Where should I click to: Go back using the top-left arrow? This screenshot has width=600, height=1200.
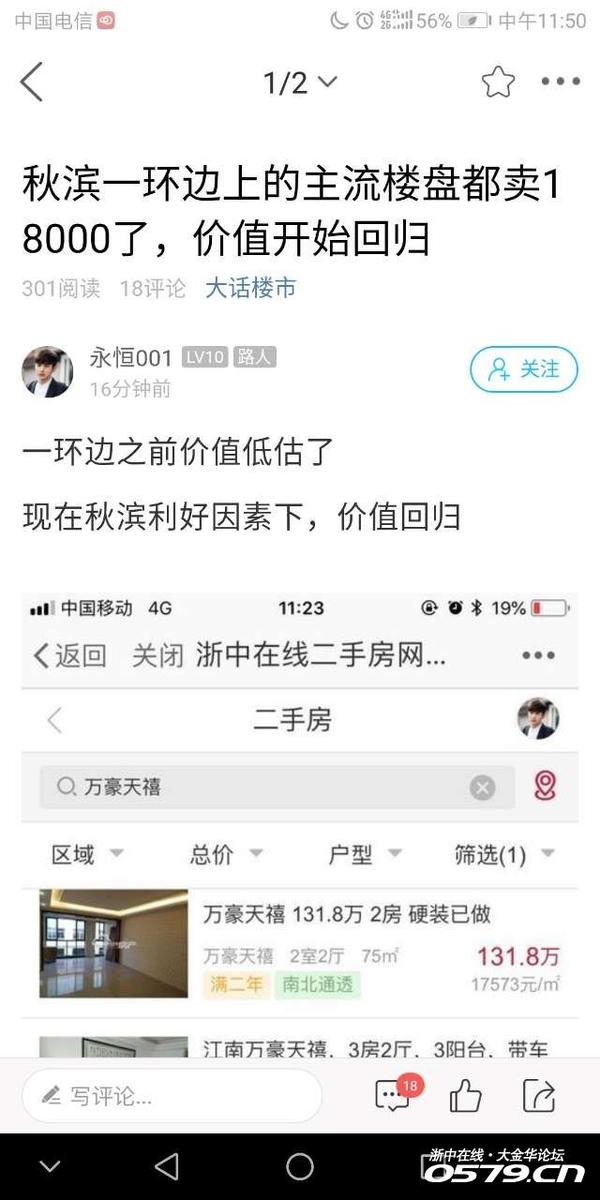click(x=32, y=82)
